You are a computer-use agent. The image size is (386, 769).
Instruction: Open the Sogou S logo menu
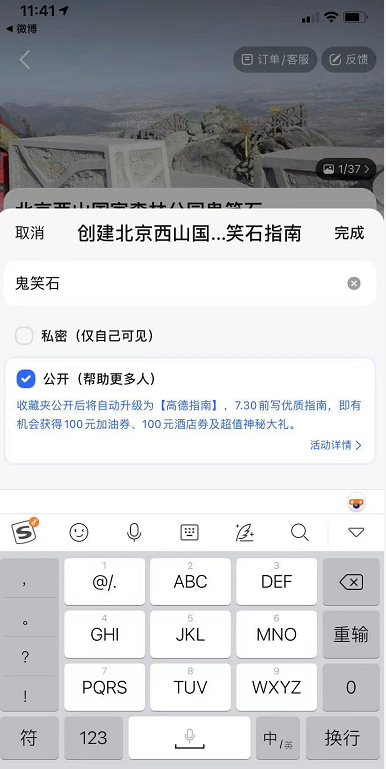click(x=25, y=531)
